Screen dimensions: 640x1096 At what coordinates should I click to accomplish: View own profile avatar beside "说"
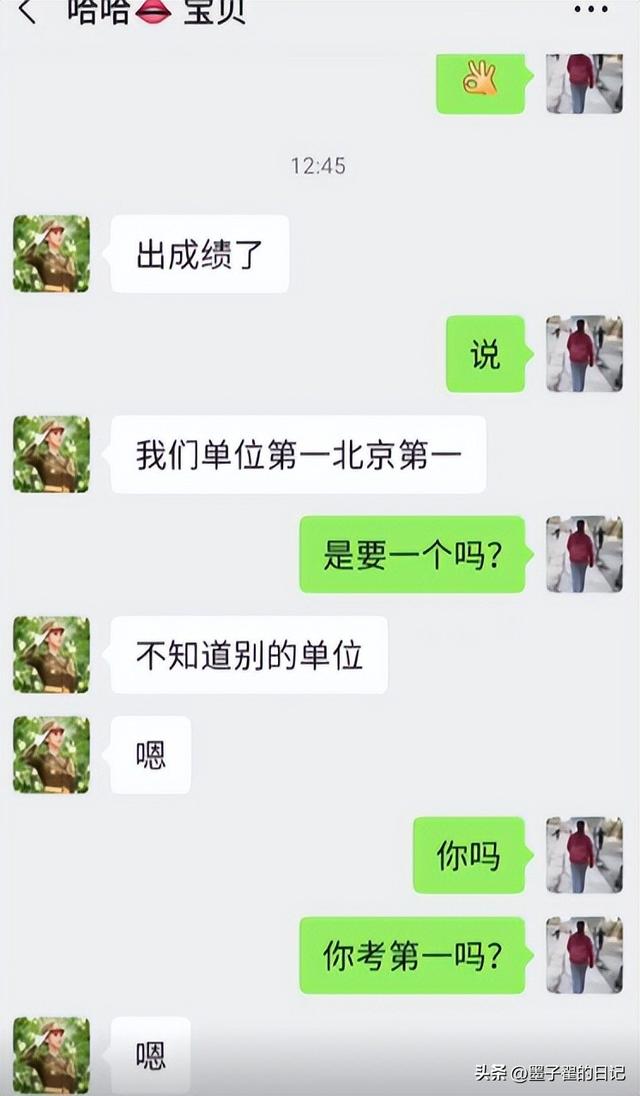[x=584, y=354]
